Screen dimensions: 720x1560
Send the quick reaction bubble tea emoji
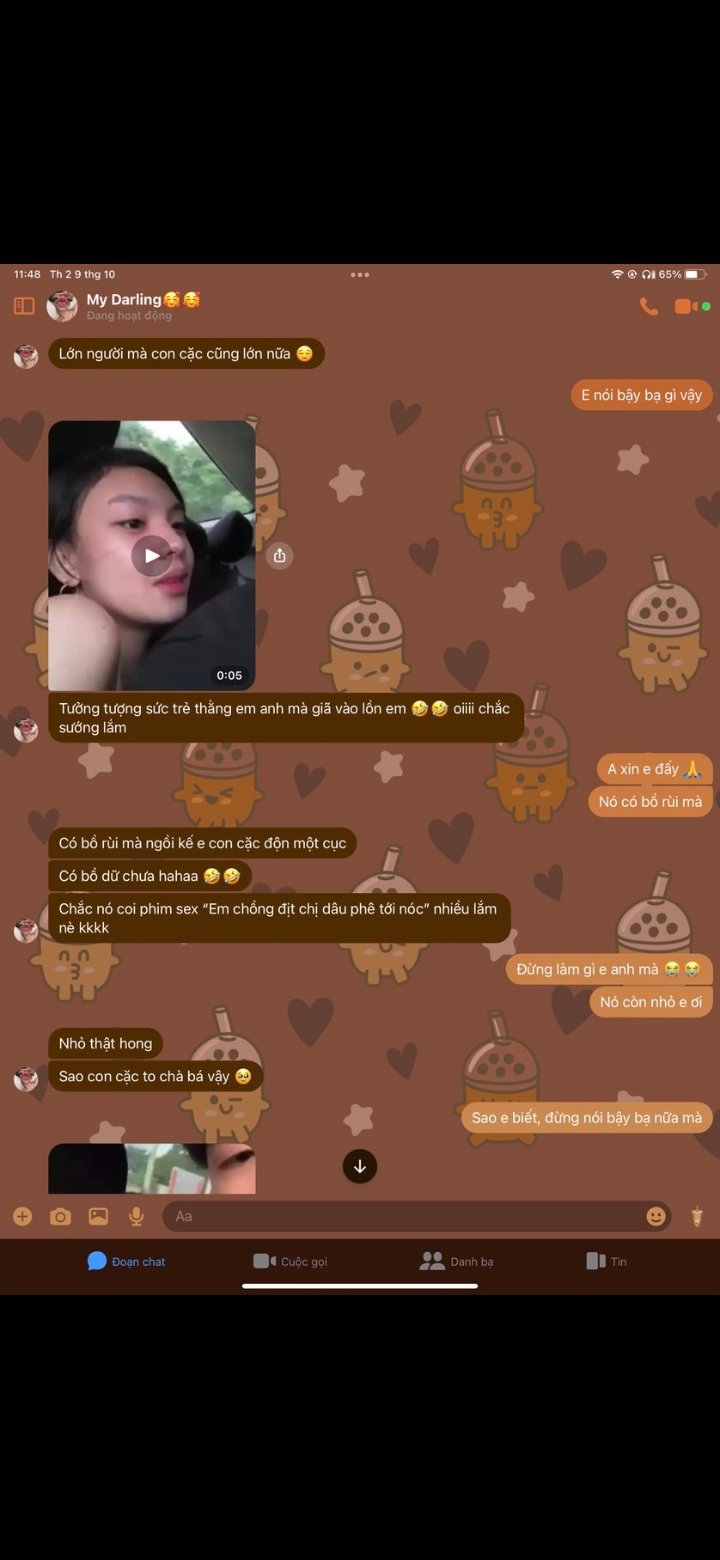[697, 1216]
